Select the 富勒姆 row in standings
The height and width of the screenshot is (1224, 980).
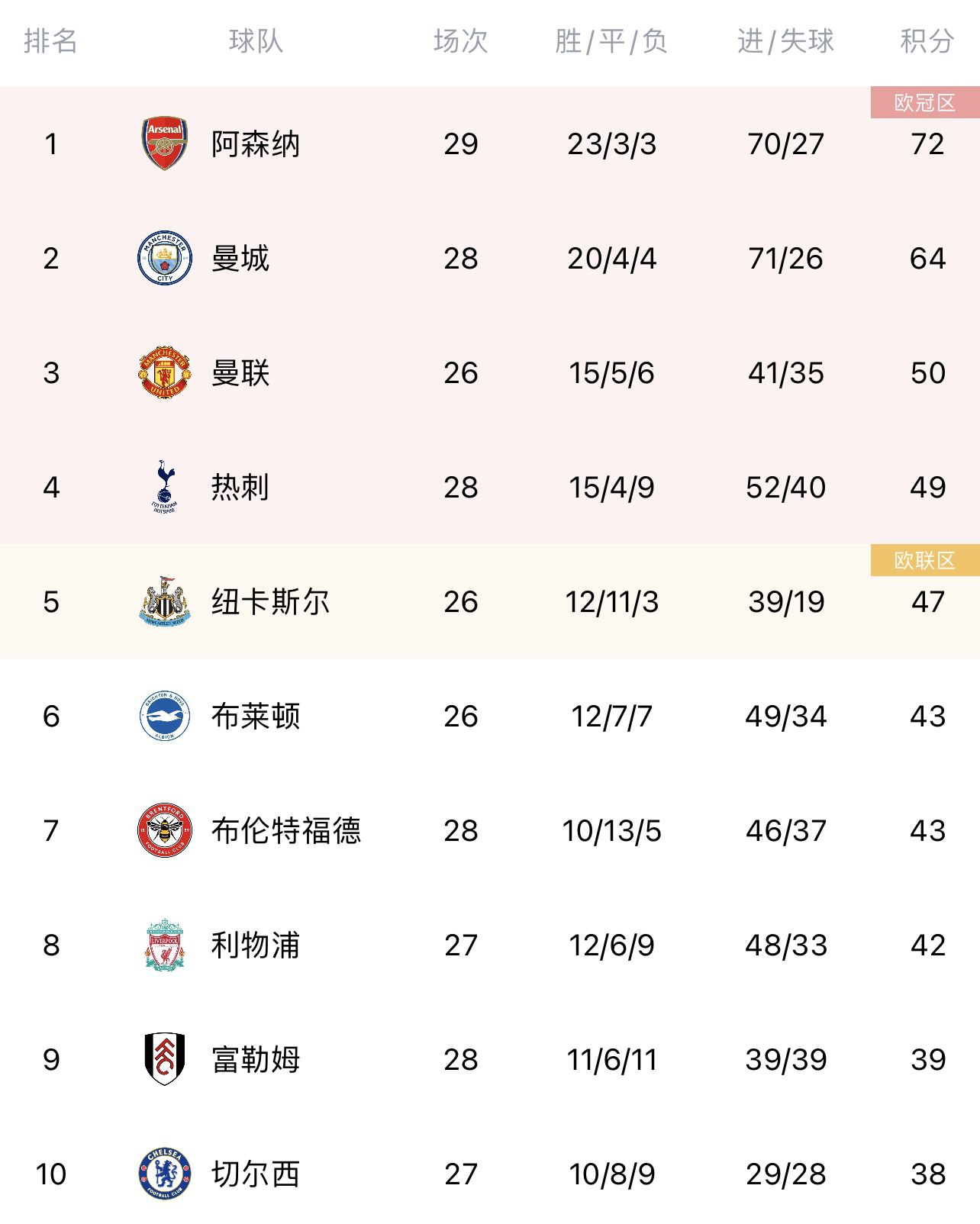pyautogui.click(x=255, y=1060)
